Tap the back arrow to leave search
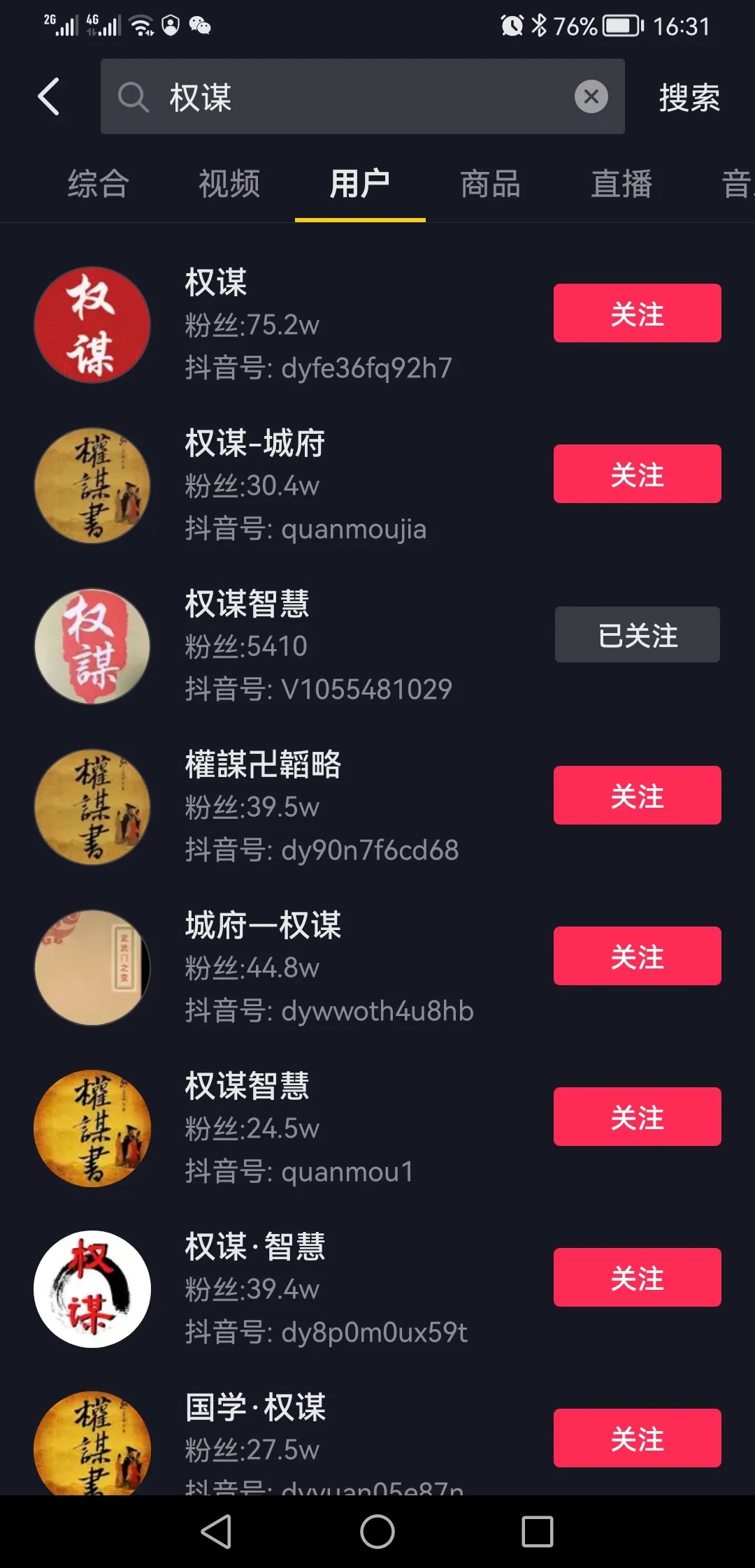 [49, 96]
